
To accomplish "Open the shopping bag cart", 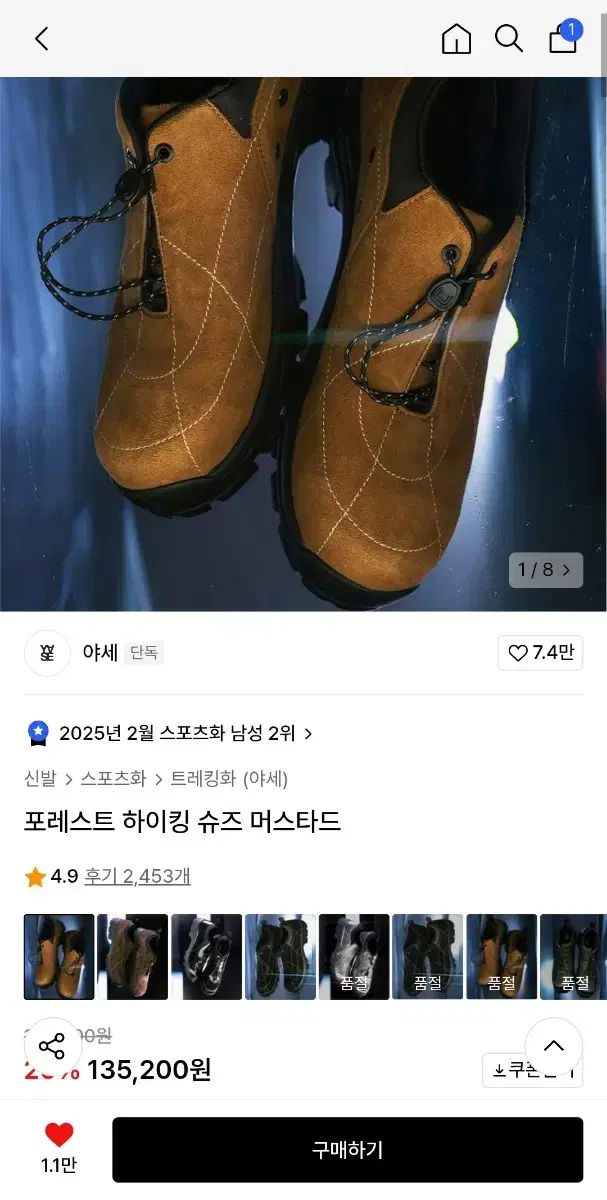I will click(x=563, y=39).
